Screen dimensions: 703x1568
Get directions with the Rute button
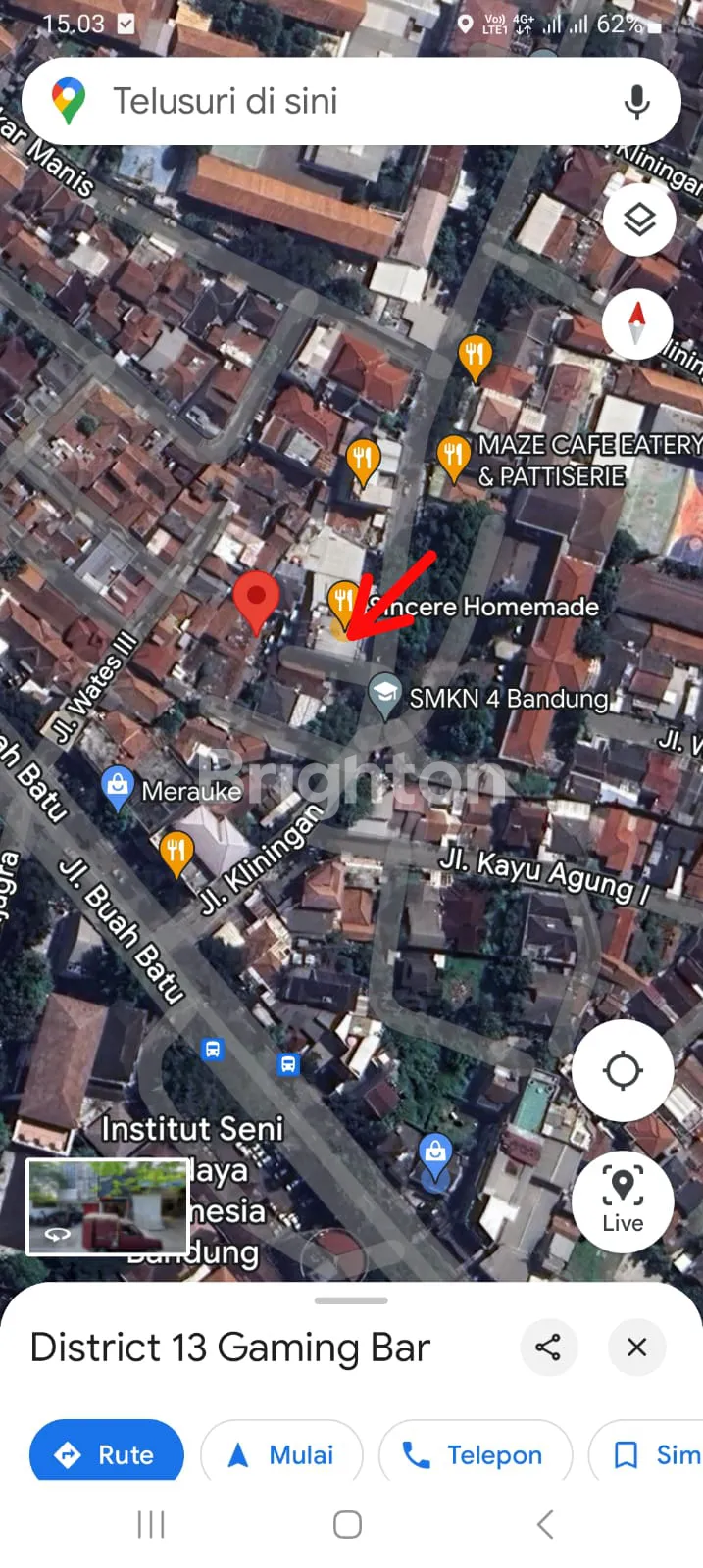(107, 1454)
